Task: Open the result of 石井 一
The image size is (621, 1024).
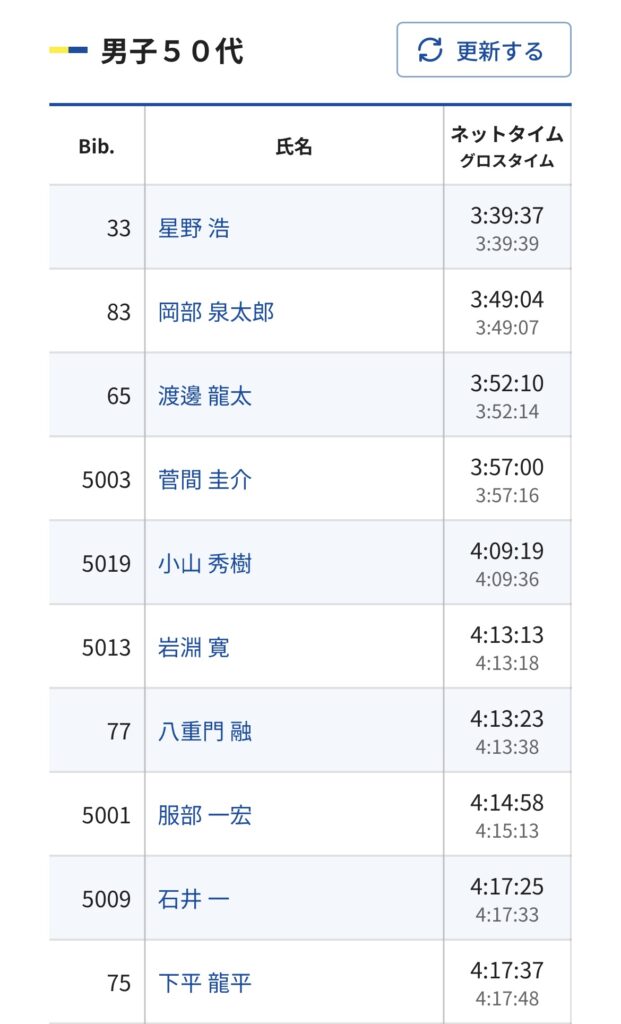Action: (x=194, y=900)
